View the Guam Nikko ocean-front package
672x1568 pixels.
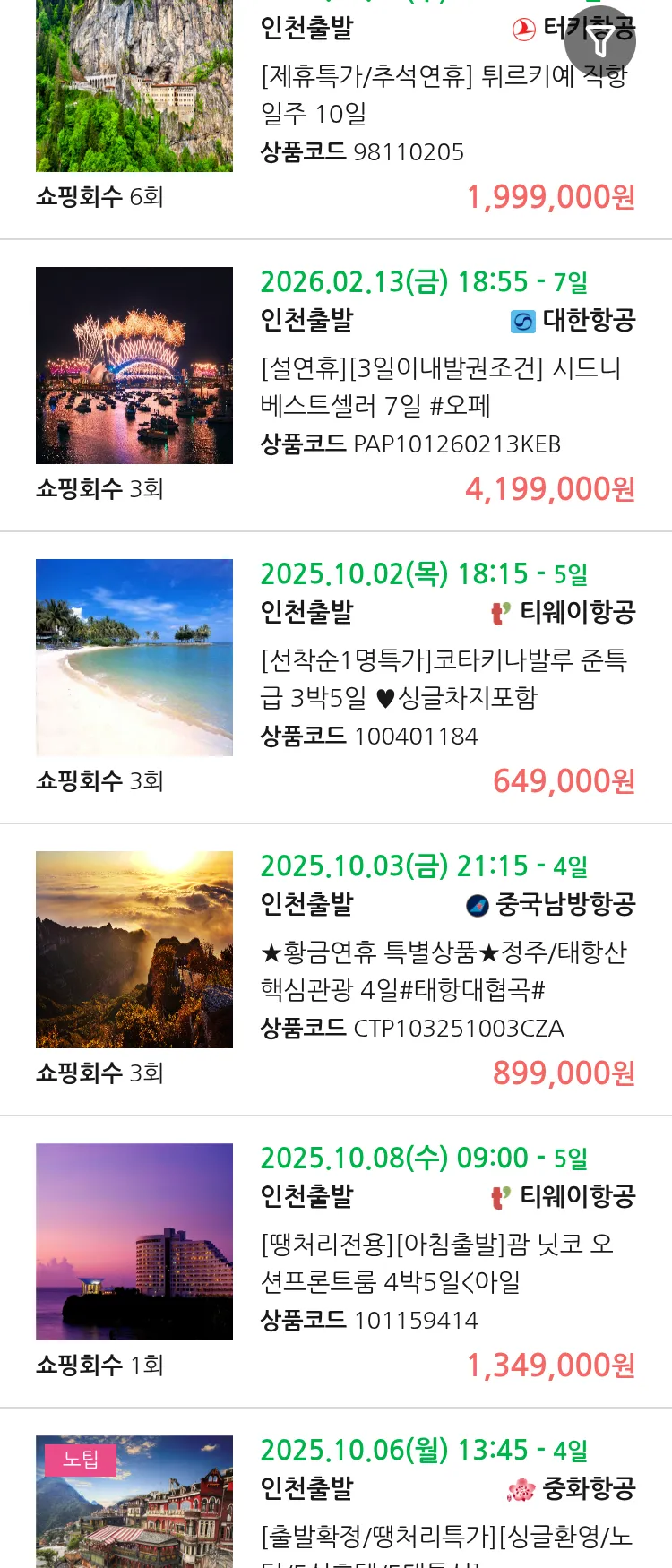tap(436, 1262)
